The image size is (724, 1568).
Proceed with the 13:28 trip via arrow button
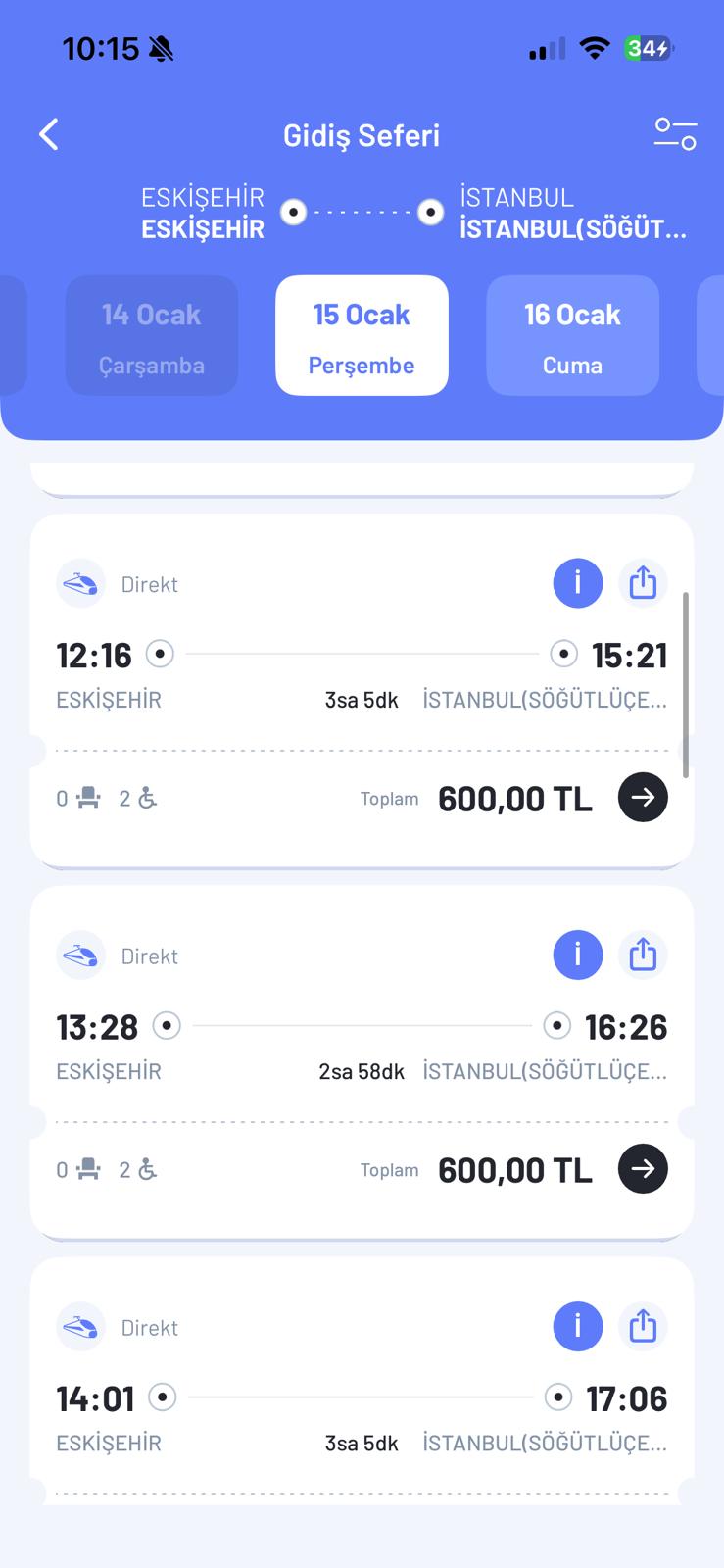(x=643, y=1168)
